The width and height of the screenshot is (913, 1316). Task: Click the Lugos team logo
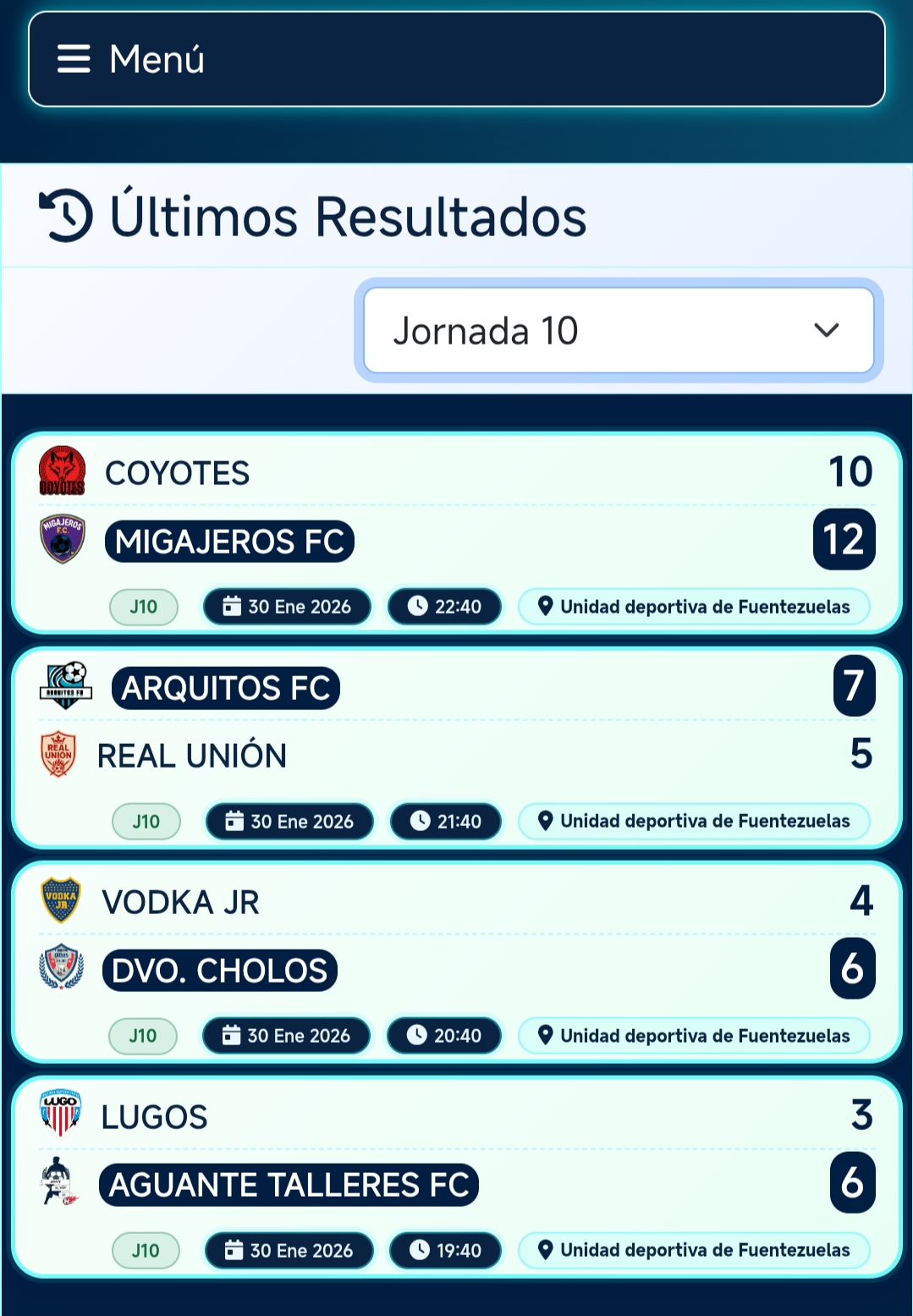coord(61,1115)
